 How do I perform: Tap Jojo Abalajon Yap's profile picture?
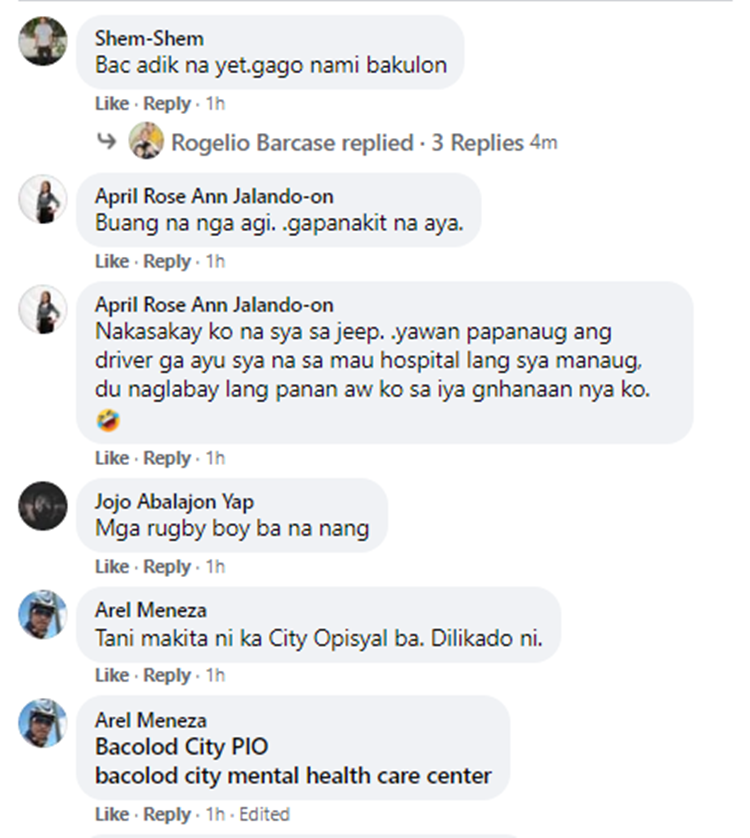tap(43, 506)
